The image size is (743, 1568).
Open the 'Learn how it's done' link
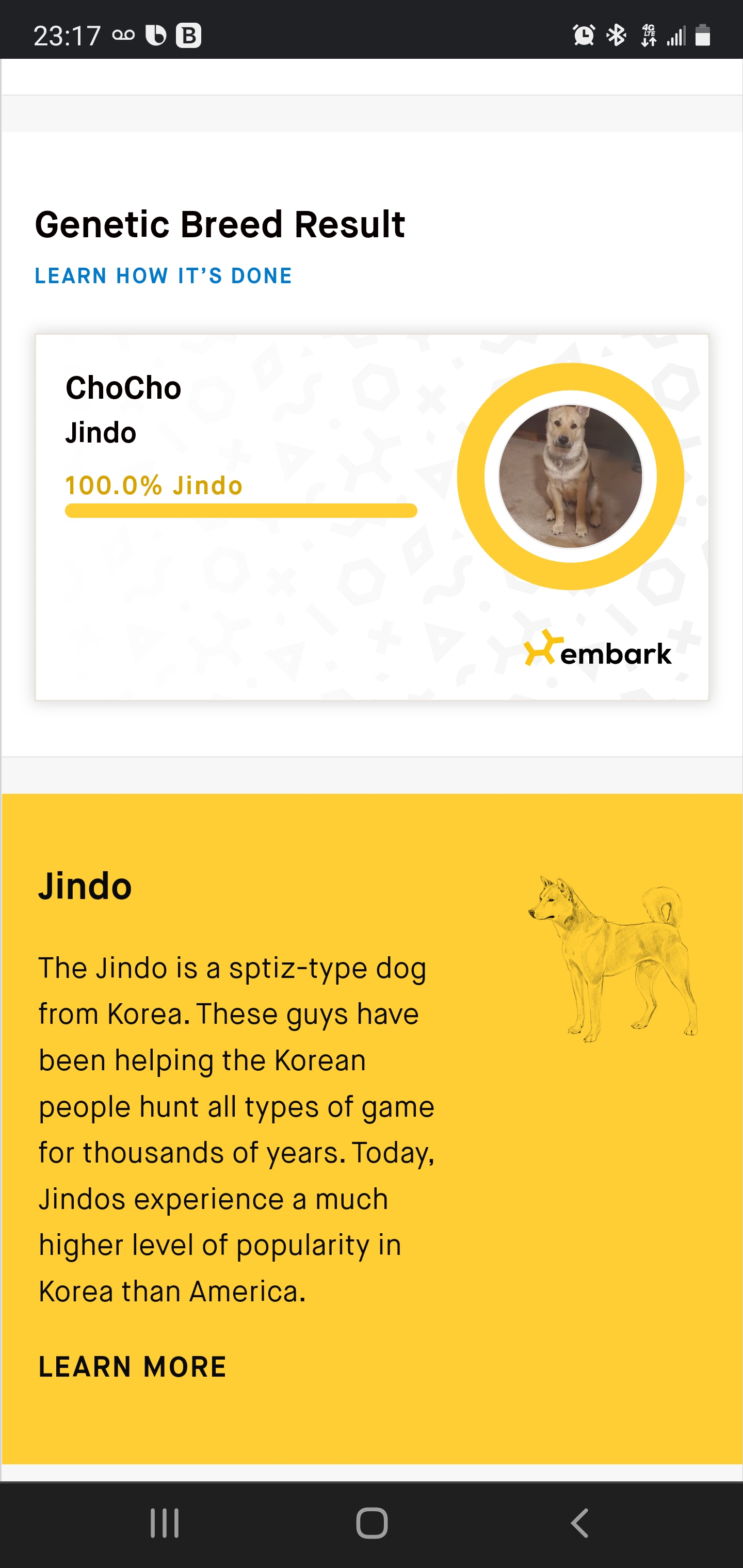pos(163,276)
